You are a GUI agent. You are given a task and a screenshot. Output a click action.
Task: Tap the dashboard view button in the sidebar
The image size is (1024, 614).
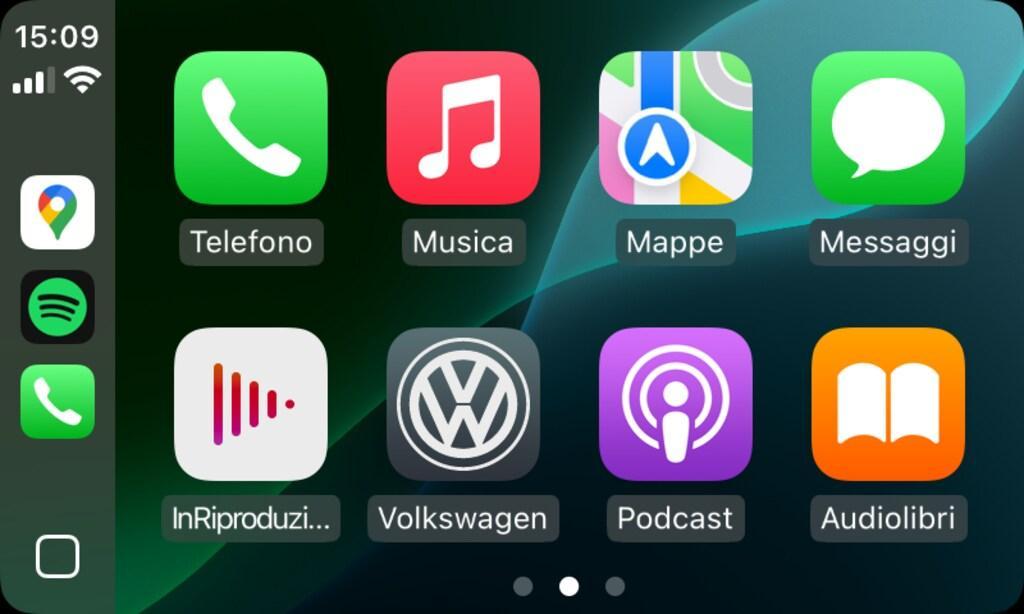tap(57, 556)
